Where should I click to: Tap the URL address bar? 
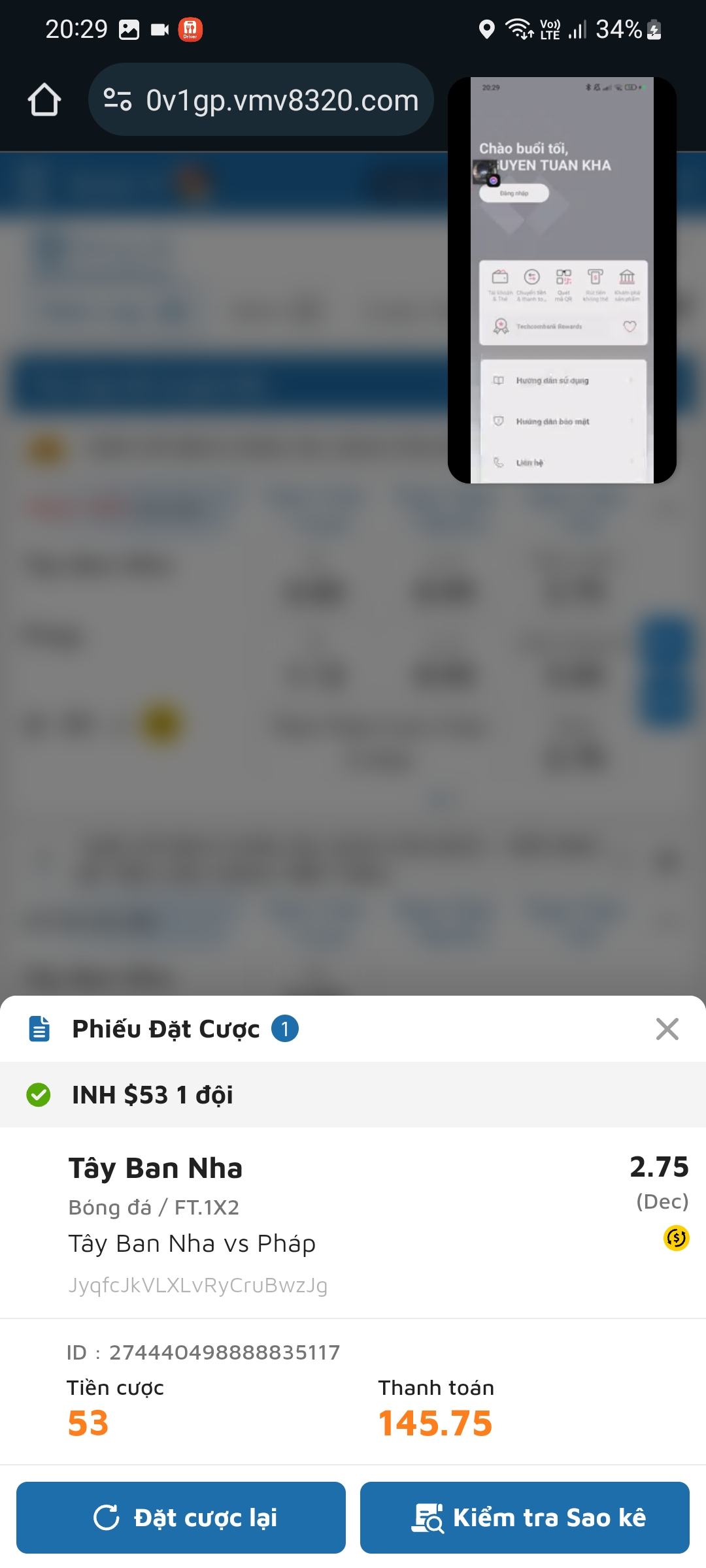pos(261,100)
